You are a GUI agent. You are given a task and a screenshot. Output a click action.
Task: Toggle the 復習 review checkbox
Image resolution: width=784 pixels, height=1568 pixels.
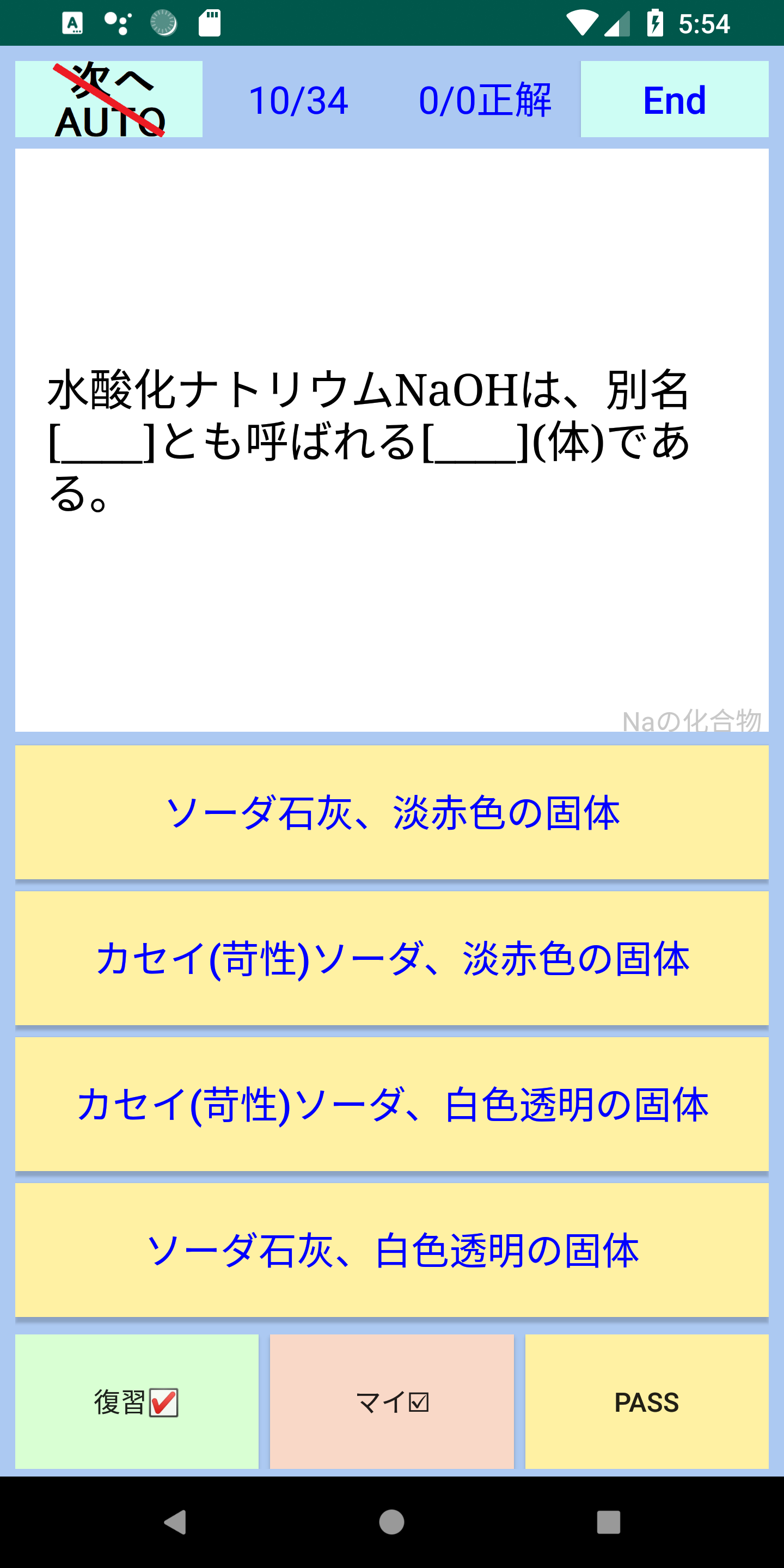pos(137,1402)
